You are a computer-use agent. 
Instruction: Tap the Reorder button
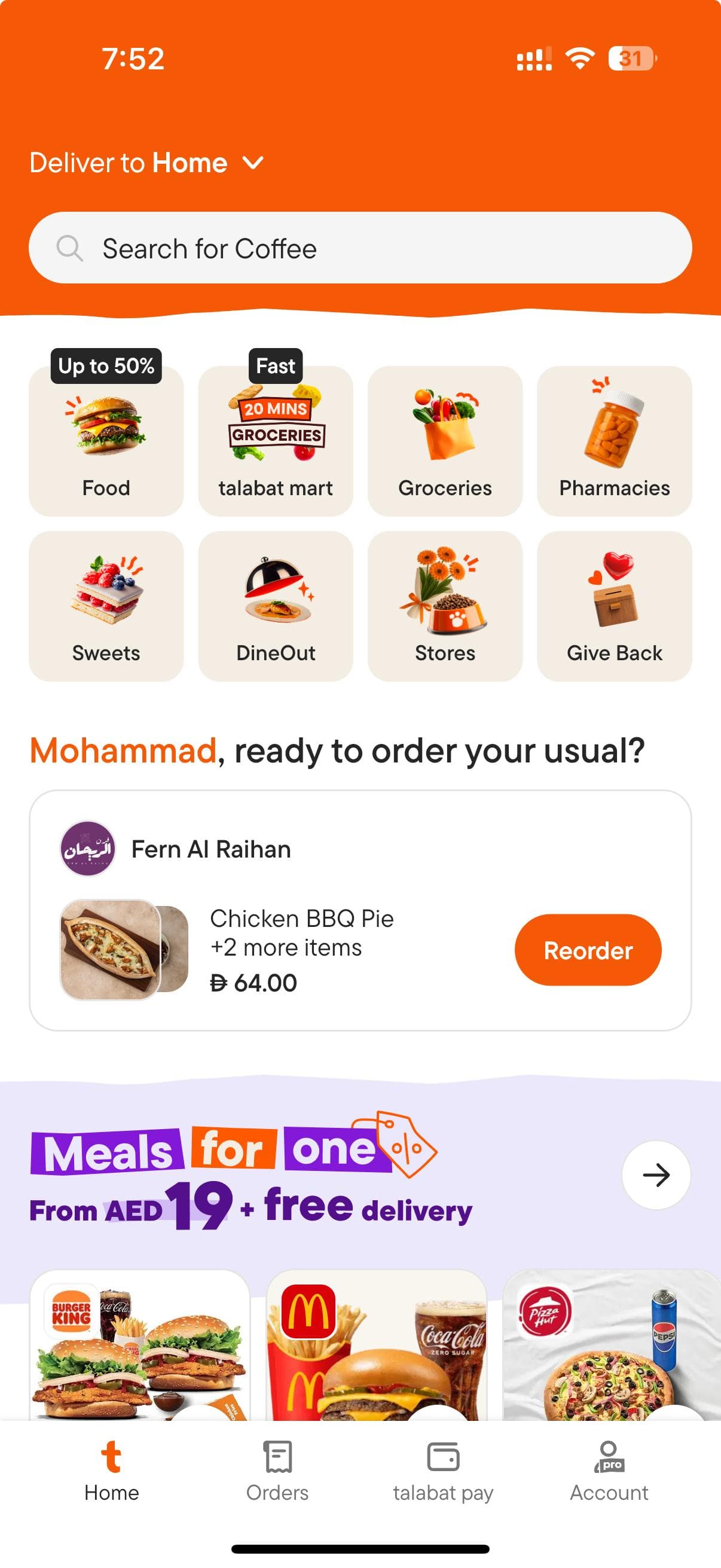587,950
